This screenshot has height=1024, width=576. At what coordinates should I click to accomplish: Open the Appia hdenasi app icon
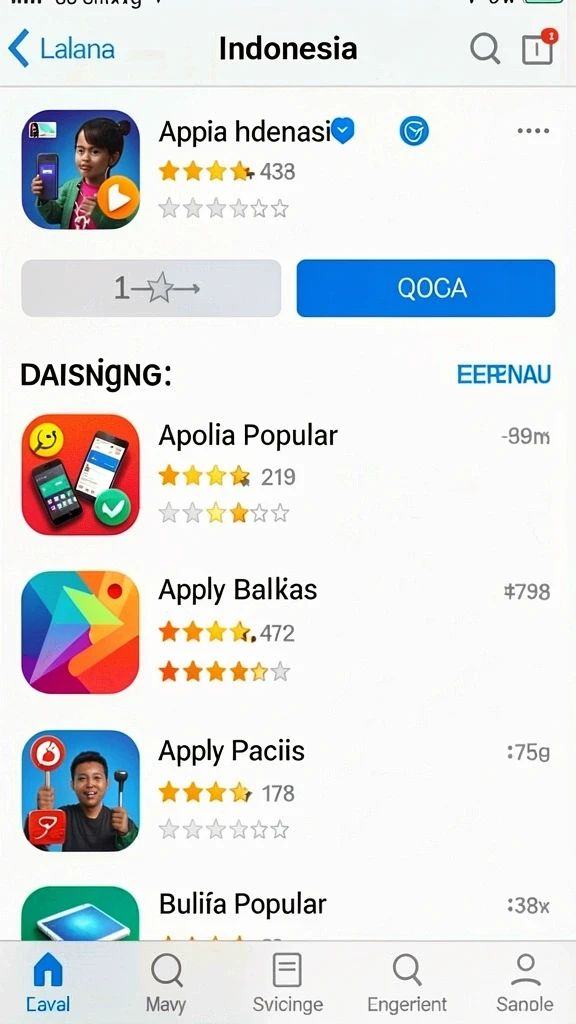(80, 169)
